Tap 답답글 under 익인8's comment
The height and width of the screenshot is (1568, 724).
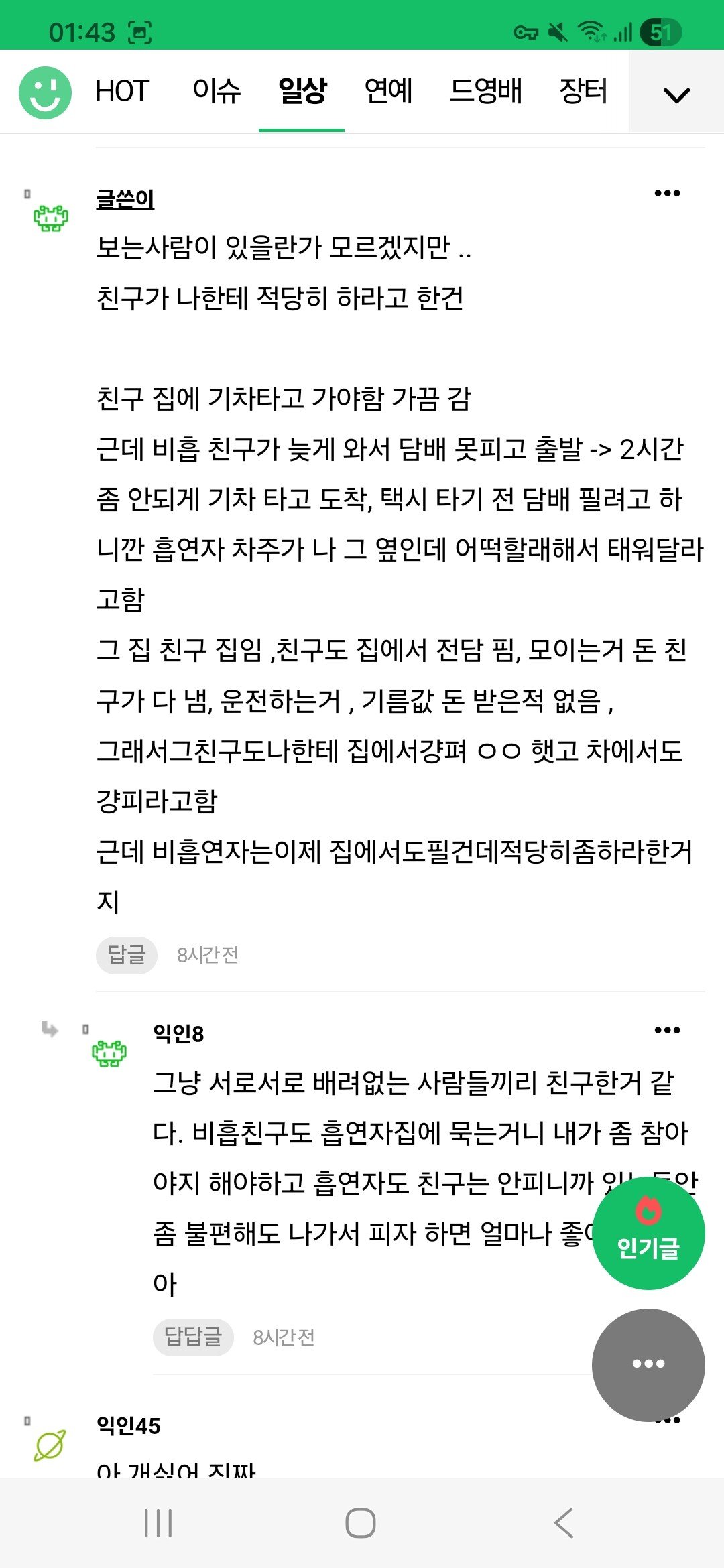[193, 1337]
